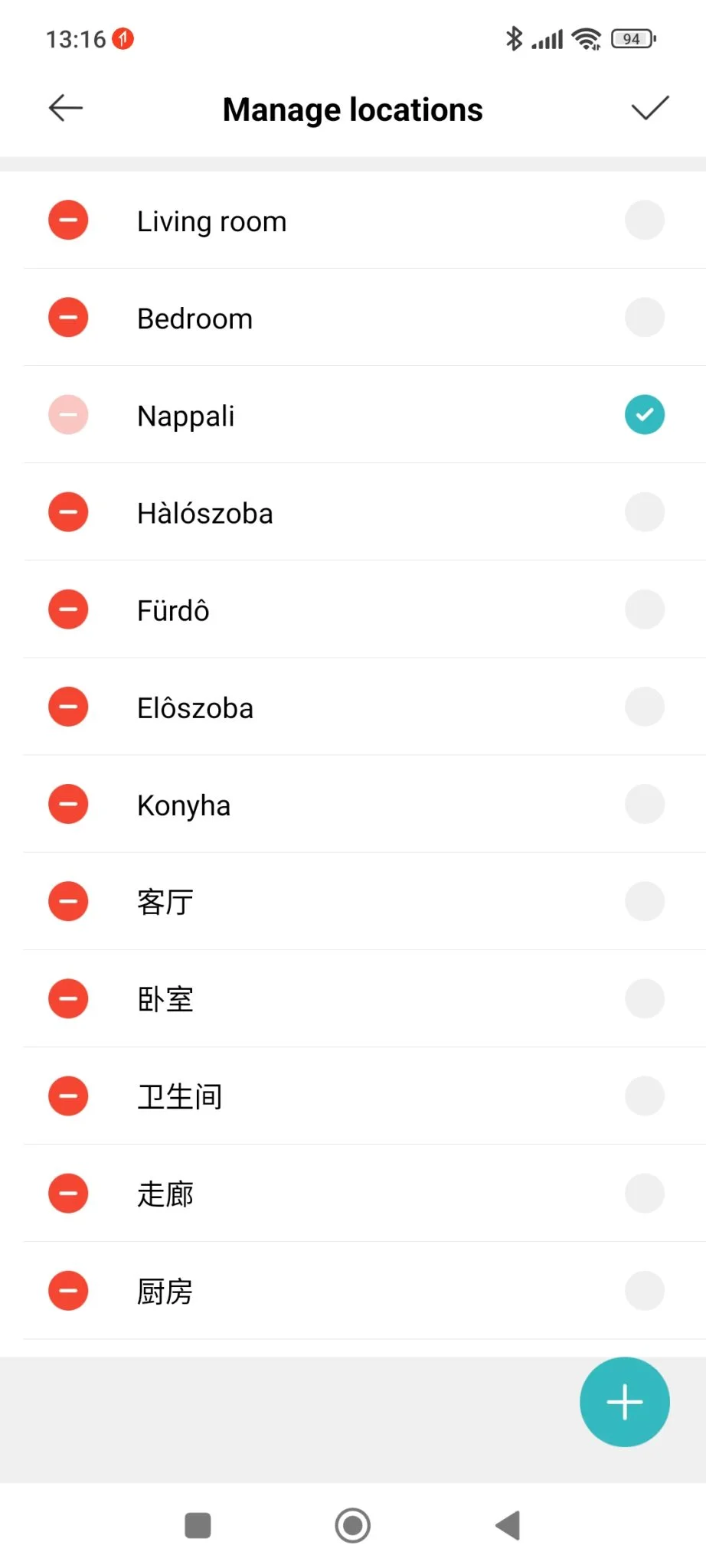Image resolution: width=706 pixels, height=1568 pixels.
Task: Delete the Elôszoba entry
Action: 68,707
